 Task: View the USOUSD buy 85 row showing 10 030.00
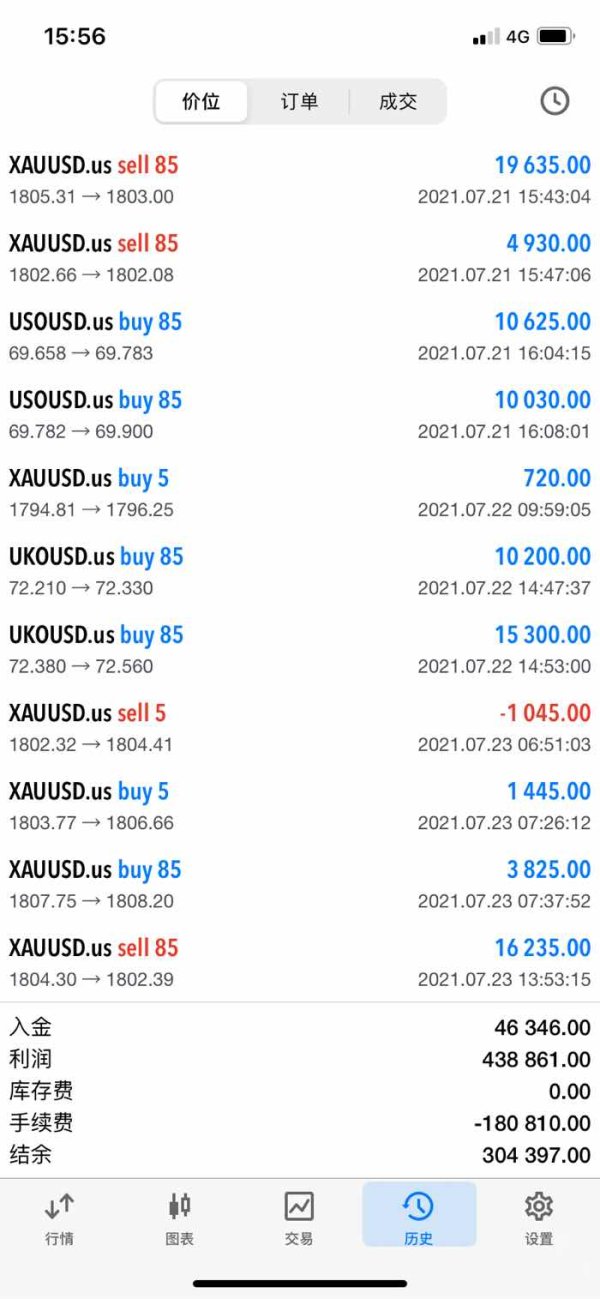coord(300,414)
